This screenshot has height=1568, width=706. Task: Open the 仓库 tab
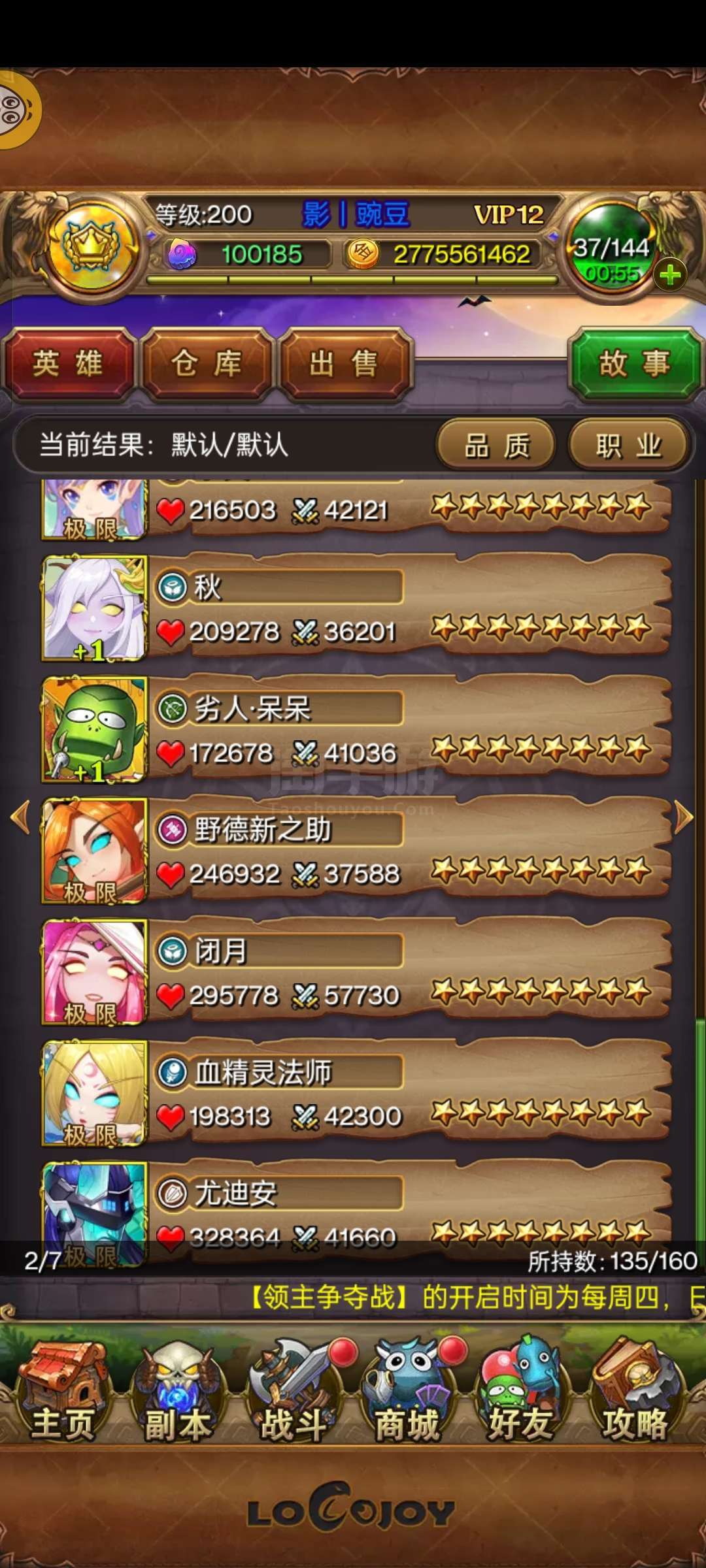click(x=207, y=364)
